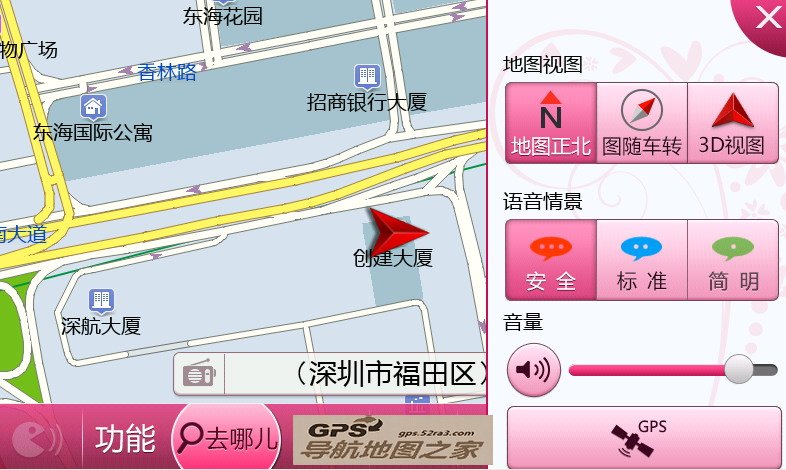
Task: Open GPS satellite status
Action: point(644,437)
